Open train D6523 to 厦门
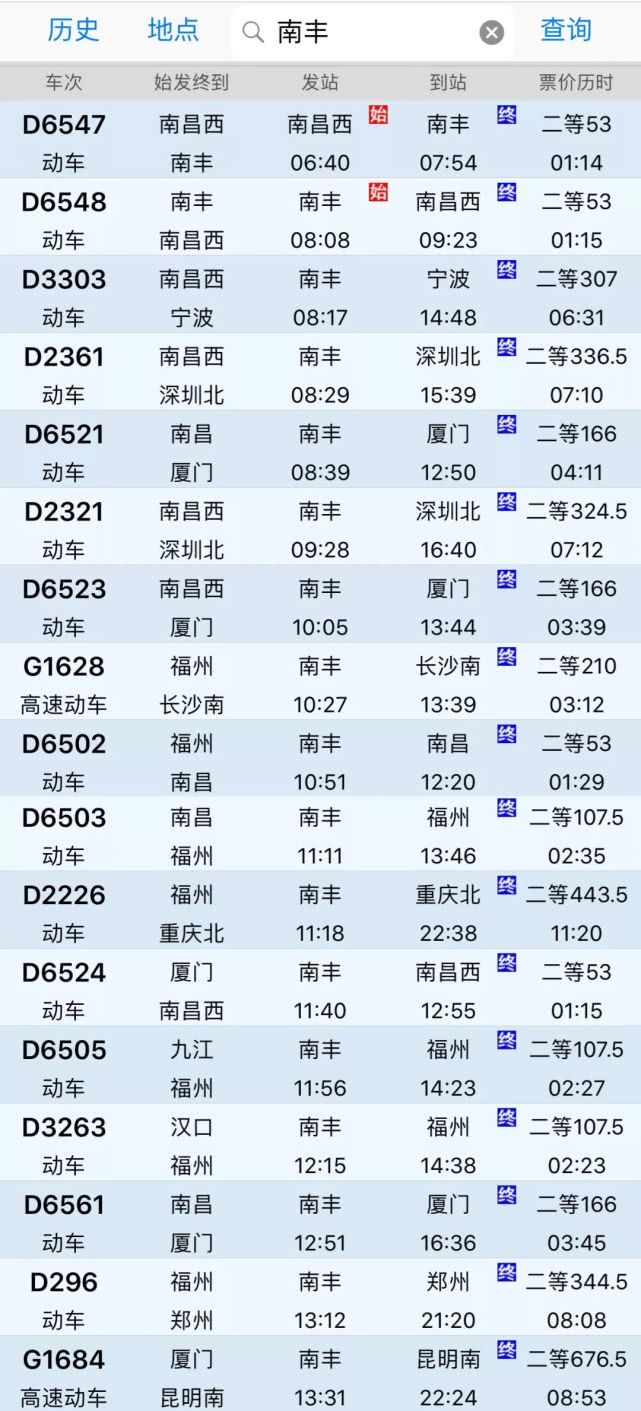 320,604
